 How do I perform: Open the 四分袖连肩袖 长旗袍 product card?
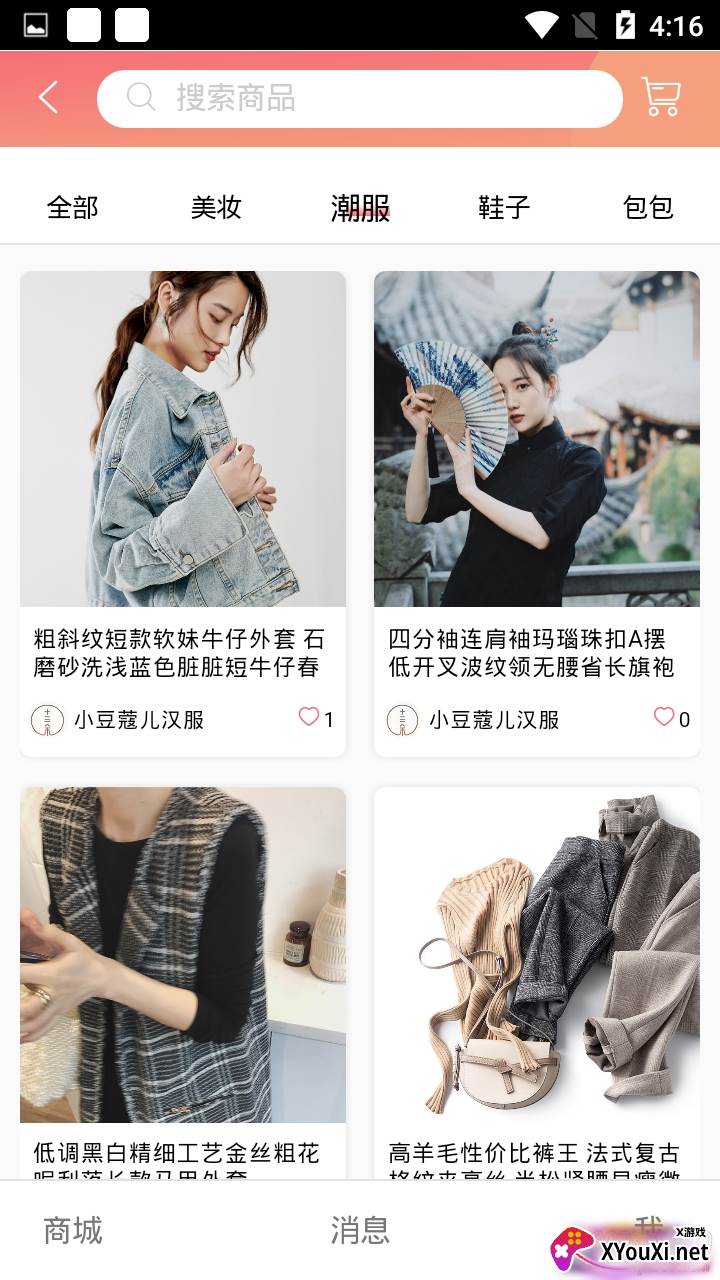(537, 440)
